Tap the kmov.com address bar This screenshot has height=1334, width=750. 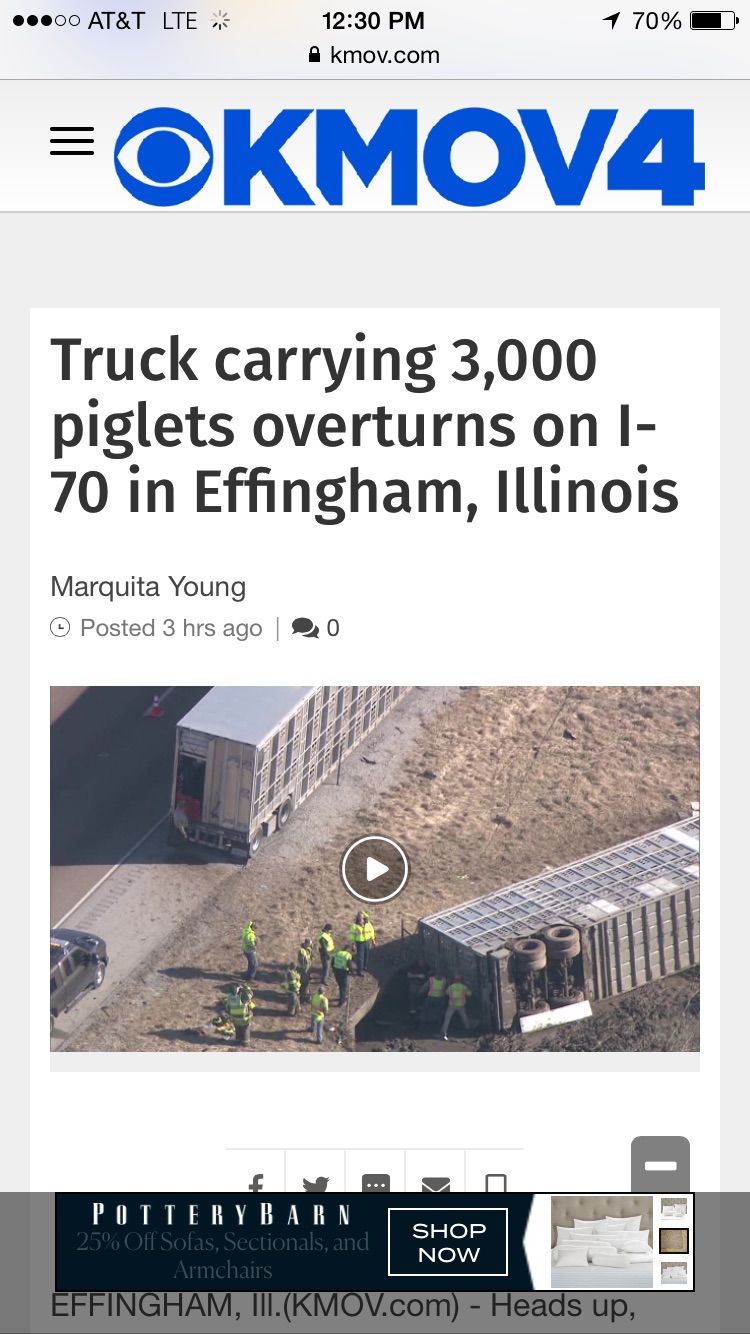[375, 55]
